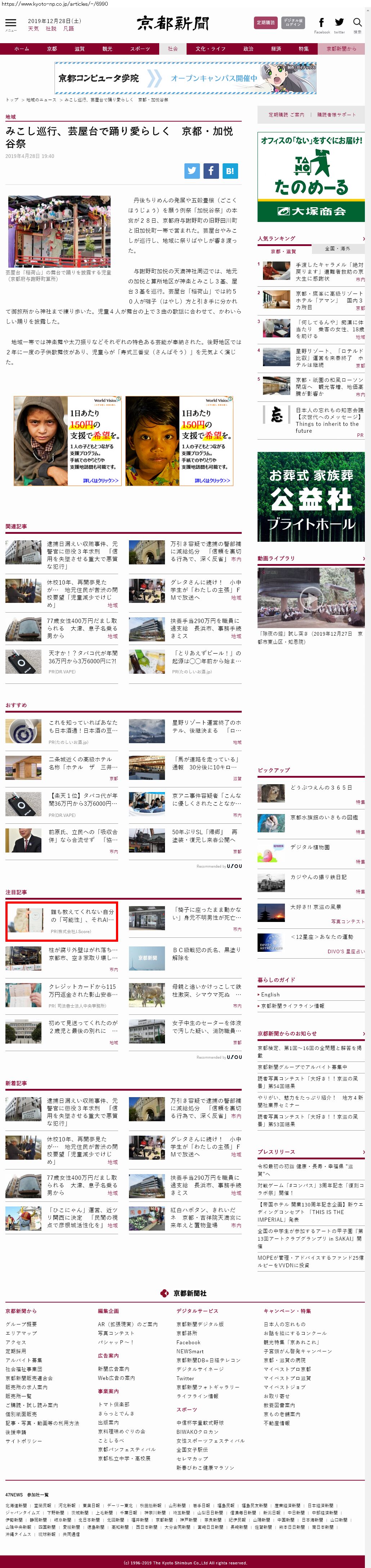Open 京都水族館のいきもの図鑑 pickup

[324, 817]
